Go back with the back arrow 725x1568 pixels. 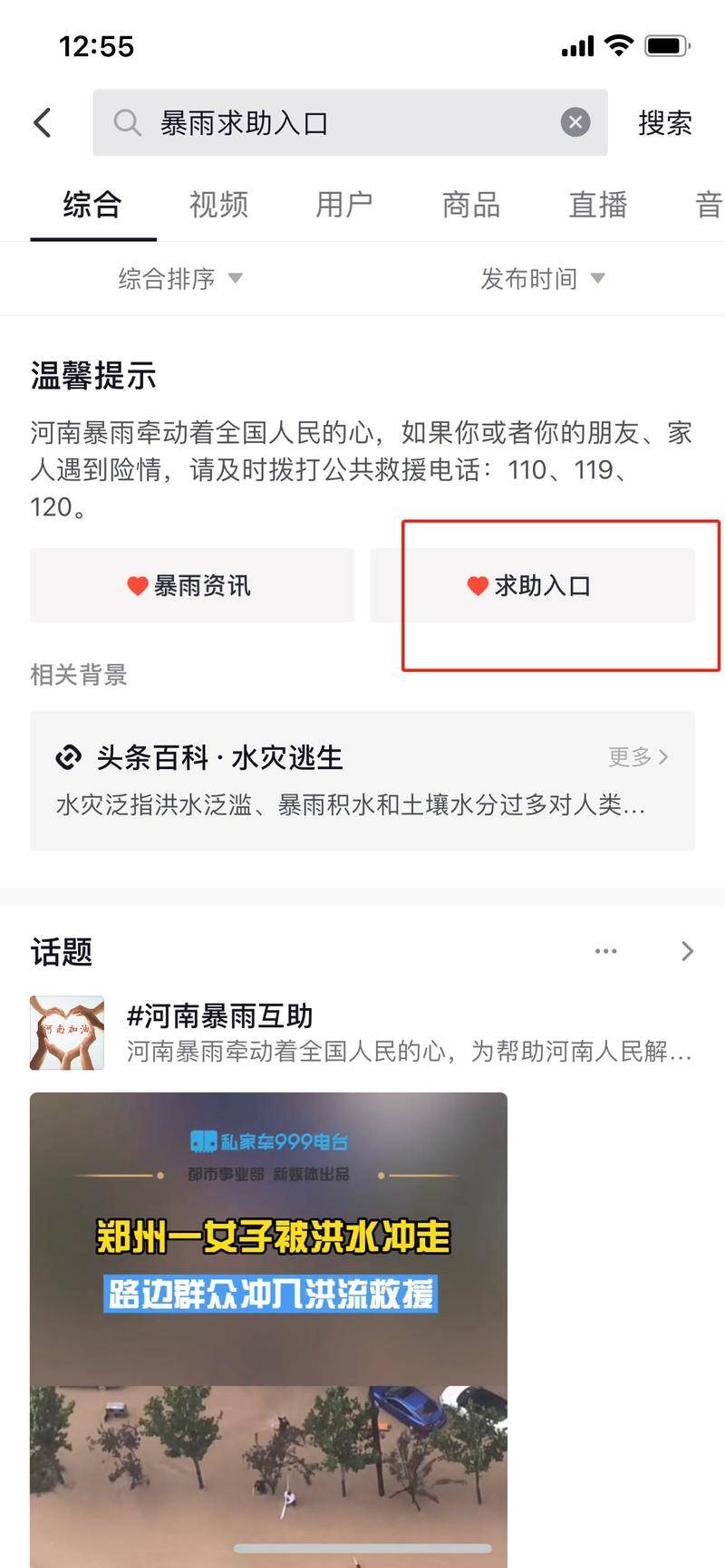click(43, 123)
